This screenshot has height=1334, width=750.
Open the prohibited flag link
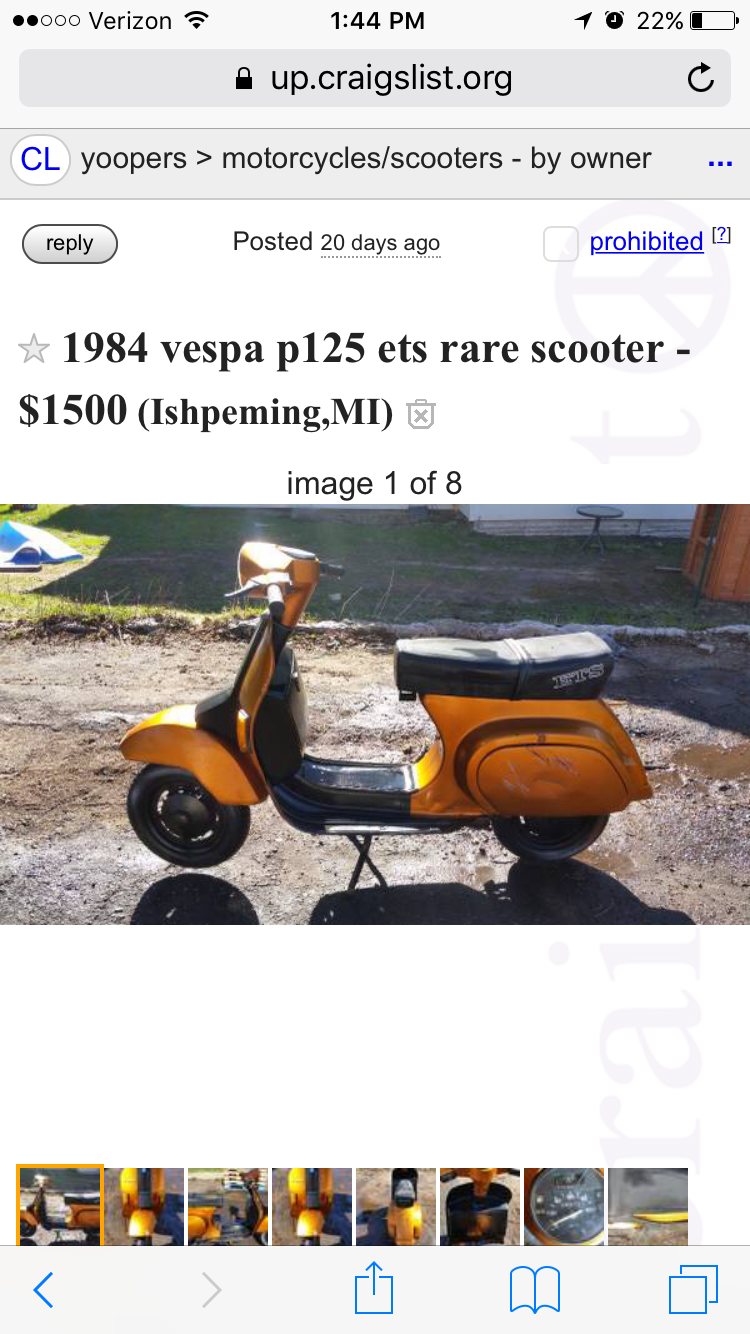click(646, 241)
